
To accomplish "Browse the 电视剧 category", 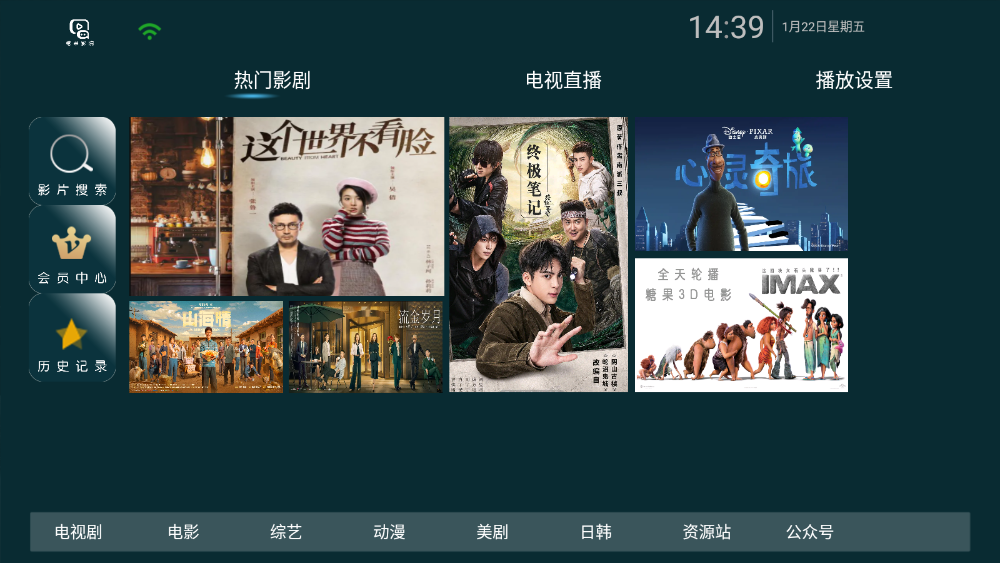I will 78,532.
